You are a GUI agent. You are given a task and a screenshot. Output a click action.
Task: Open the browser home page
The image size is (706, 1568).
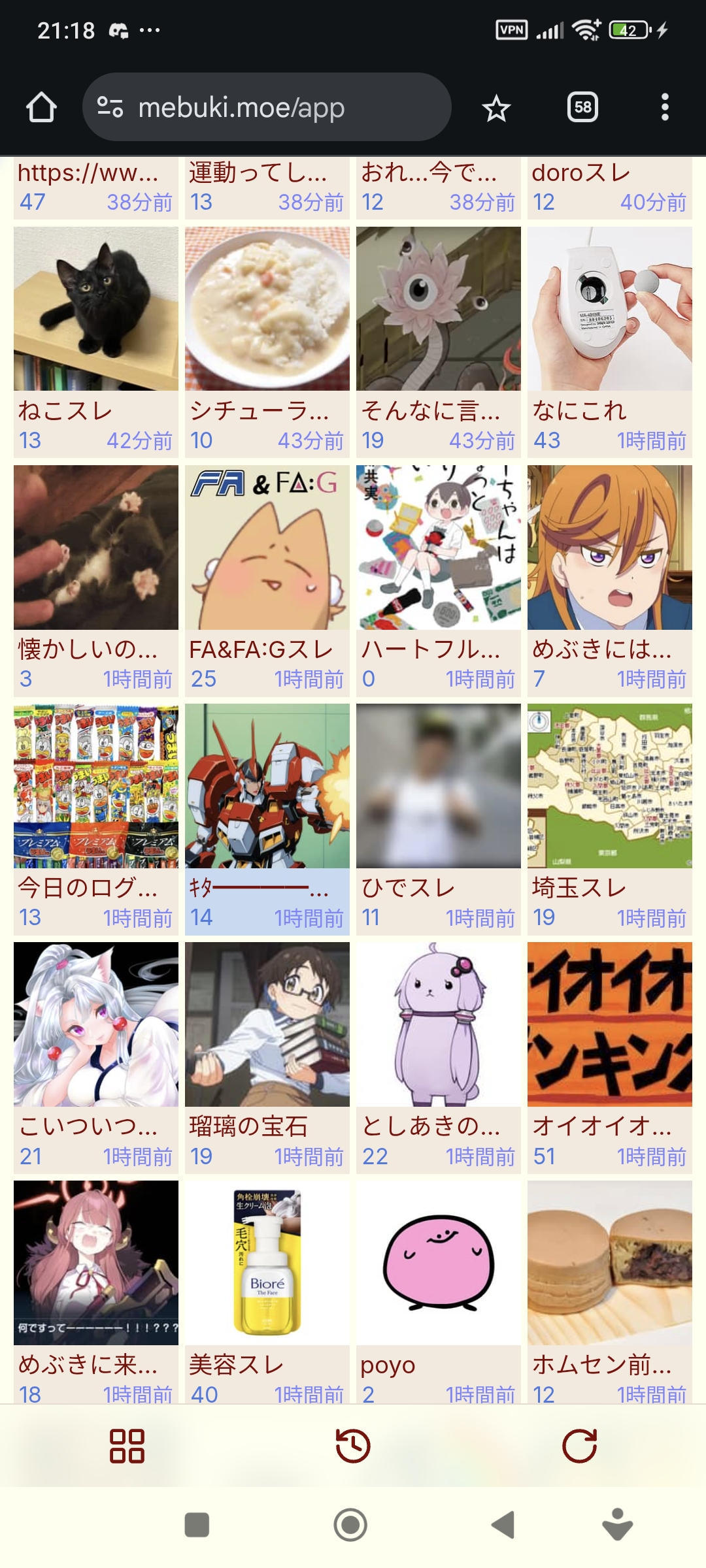pos(41,107)
